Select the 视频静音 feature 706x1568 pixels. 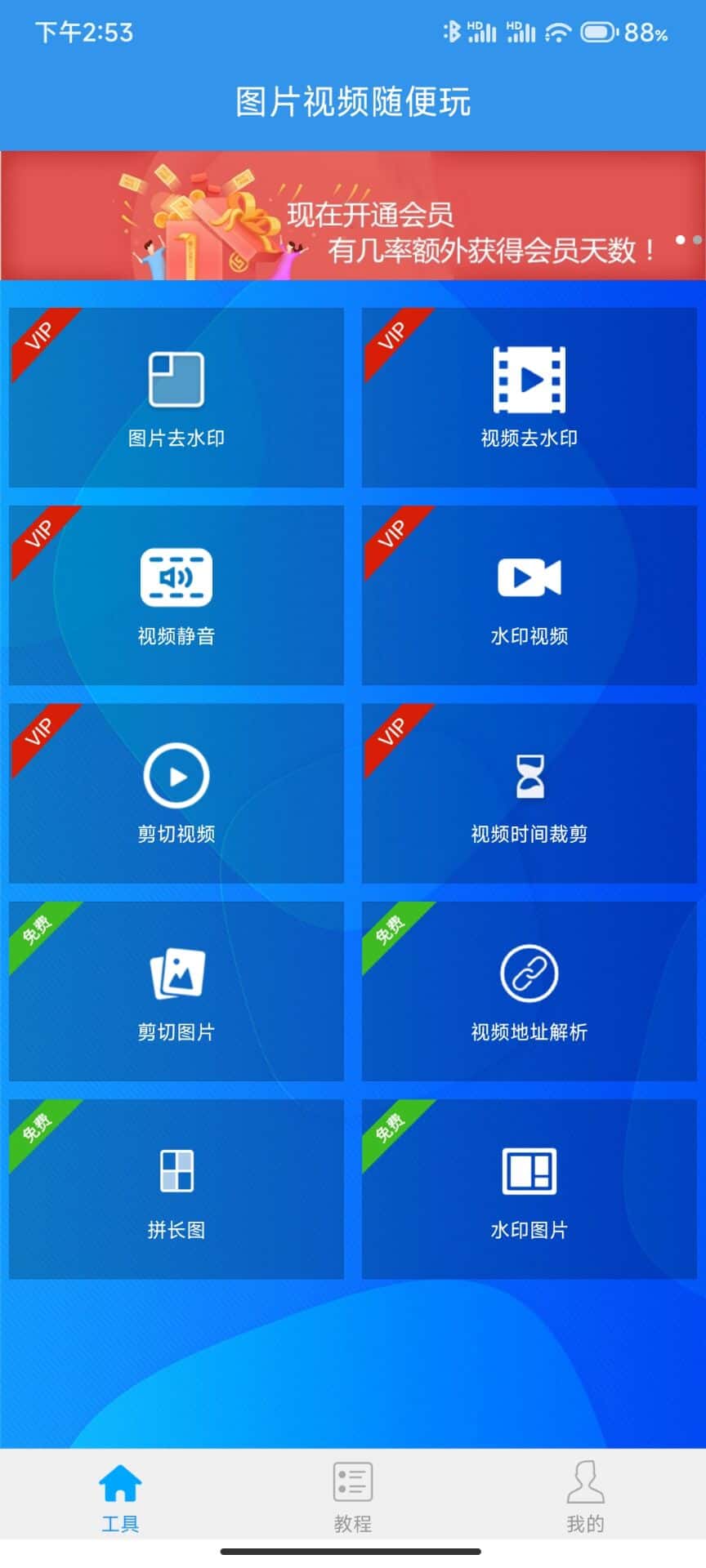(x=176, y=595)
